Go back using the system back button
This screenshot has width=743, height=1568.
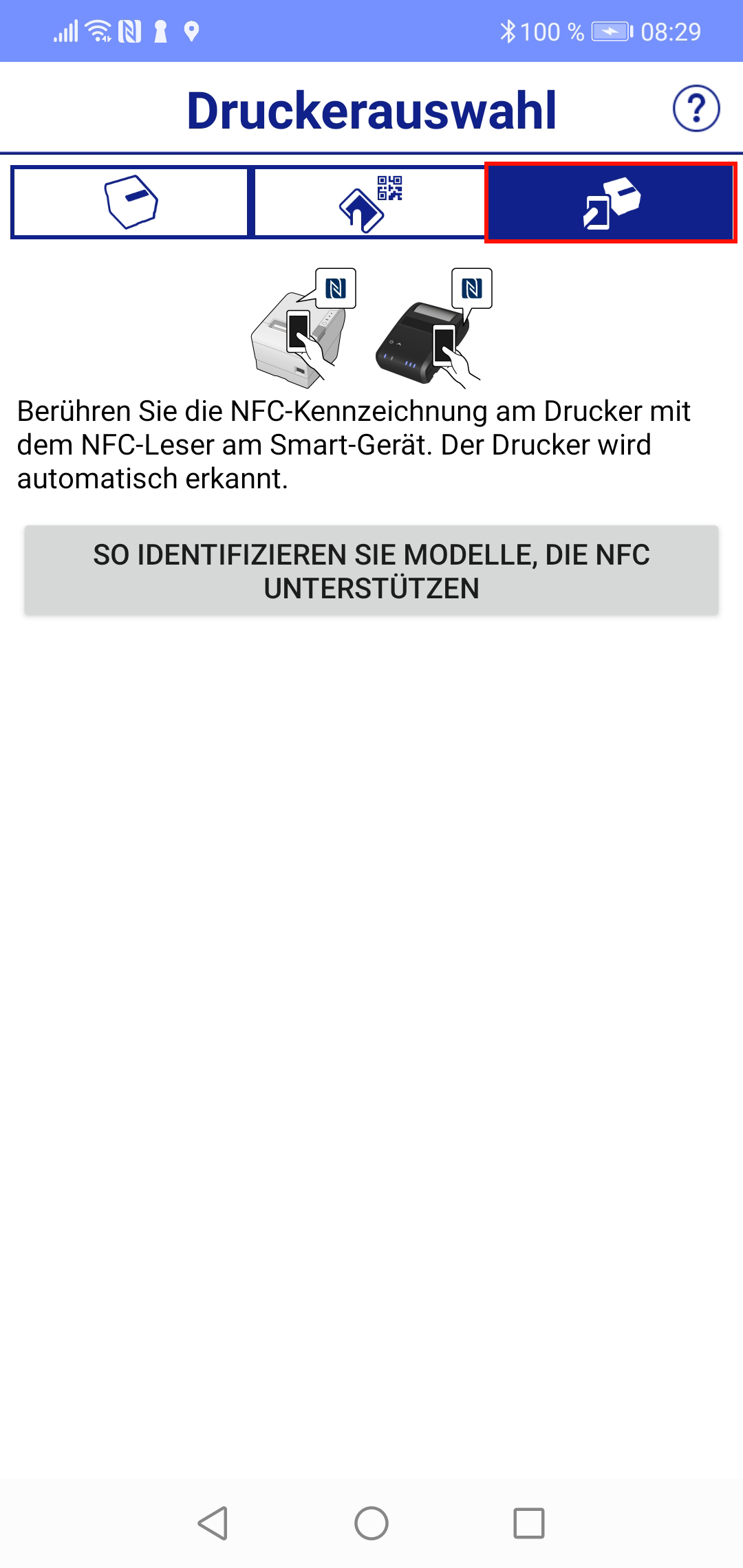[x=213, y=1523]
